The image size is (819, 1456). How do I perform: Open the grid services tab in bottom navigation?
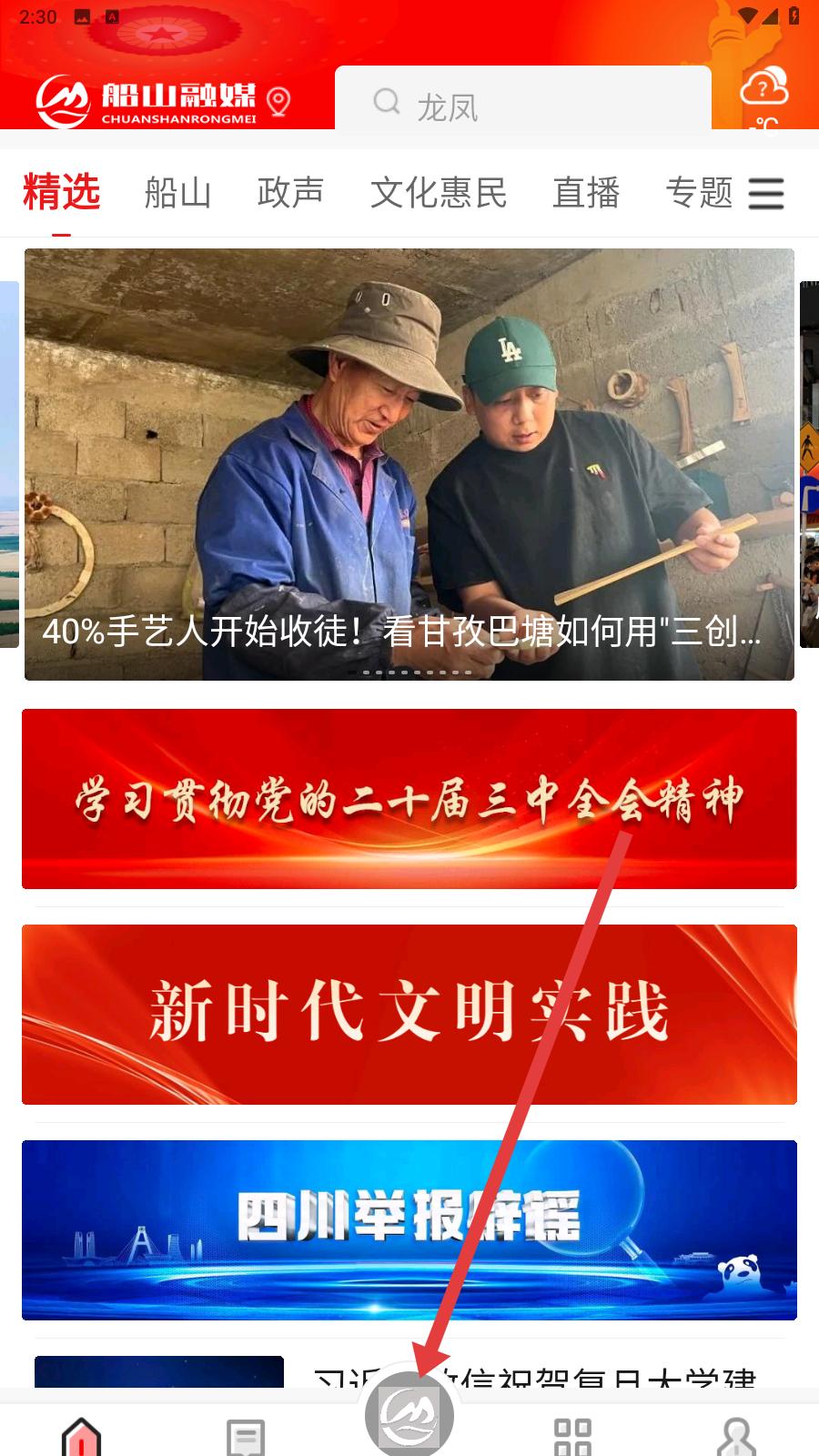point(573,1435)
